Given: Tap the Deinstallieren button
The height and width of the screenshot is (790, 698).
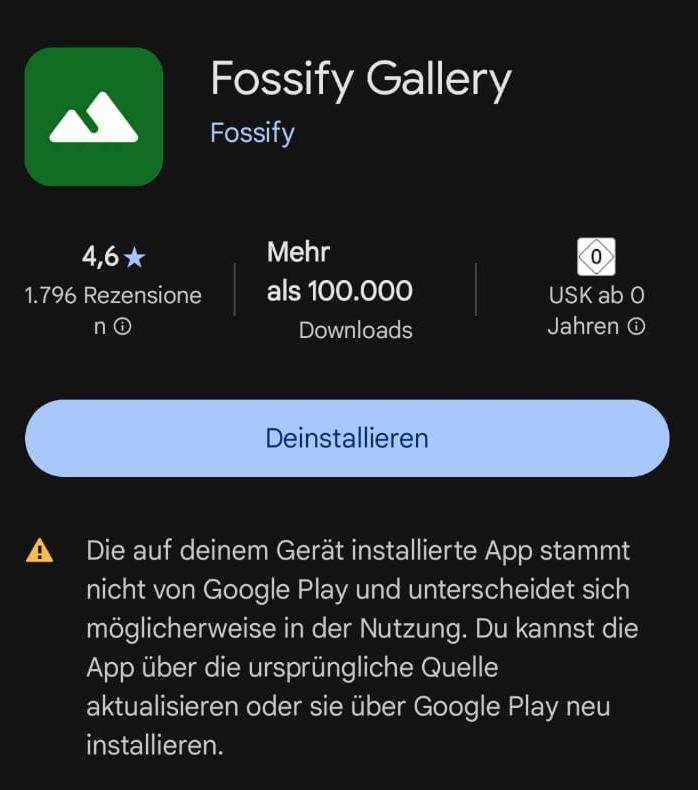Looking at the screenshot, I should click(347, 438).
